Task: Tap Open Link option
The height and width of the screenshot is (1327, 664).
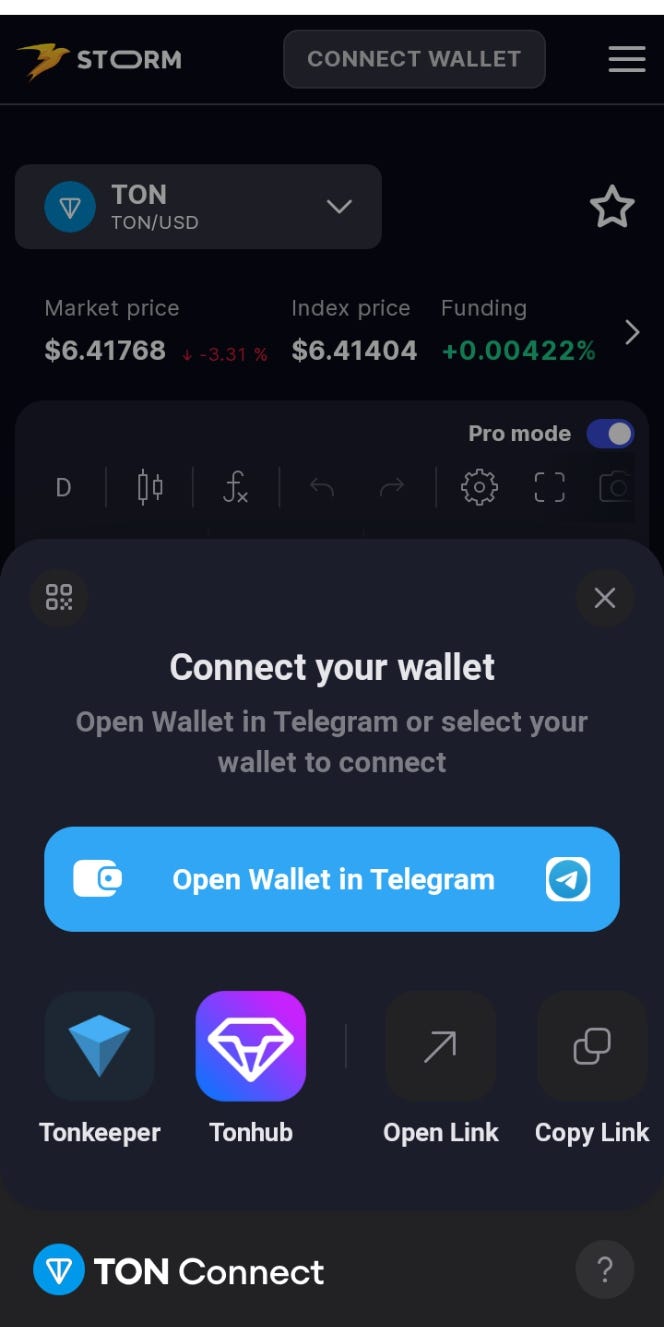Action: [440, 1047]
